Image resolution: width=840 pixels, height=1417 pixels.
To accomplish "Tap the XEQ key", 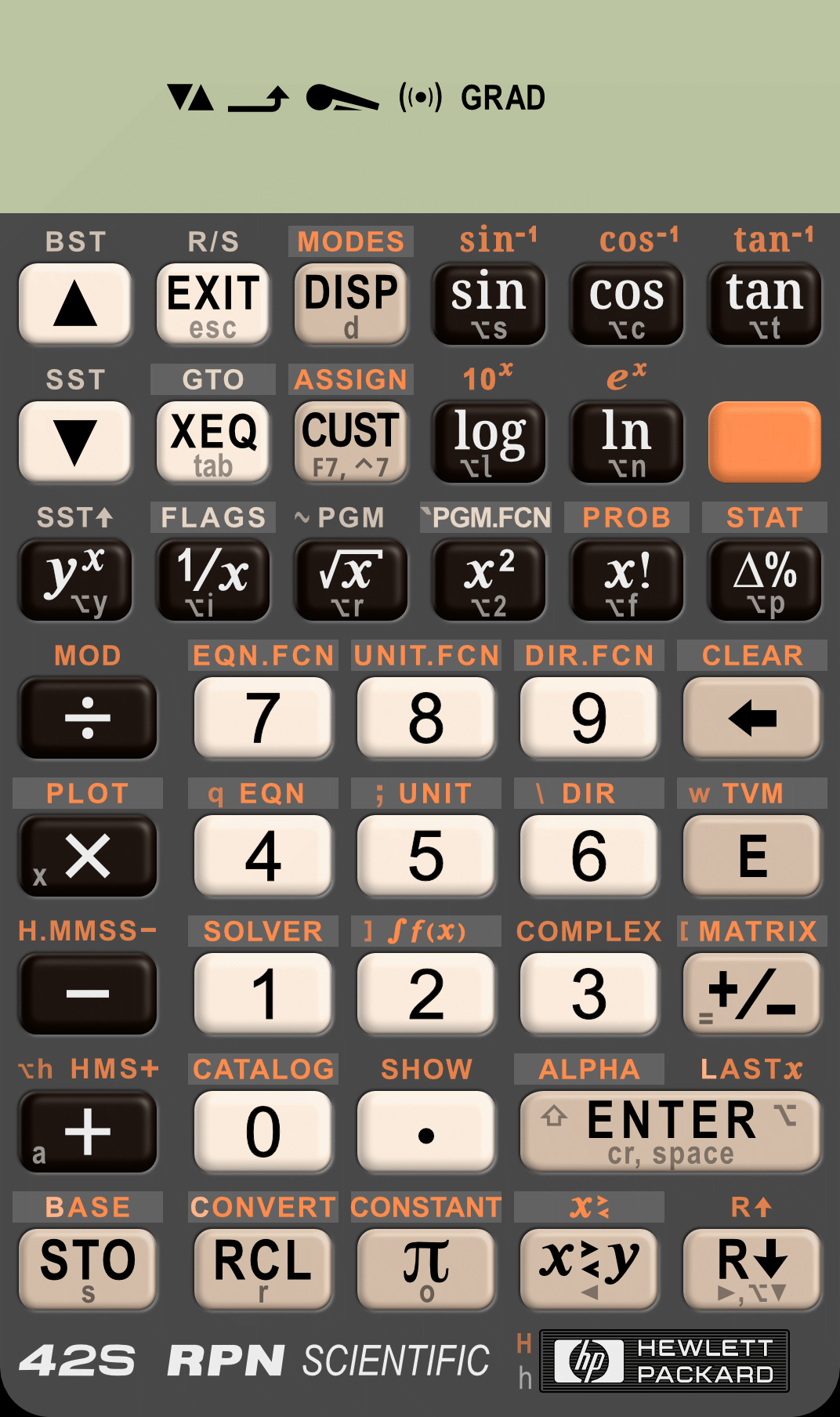I will coord(213,442).
